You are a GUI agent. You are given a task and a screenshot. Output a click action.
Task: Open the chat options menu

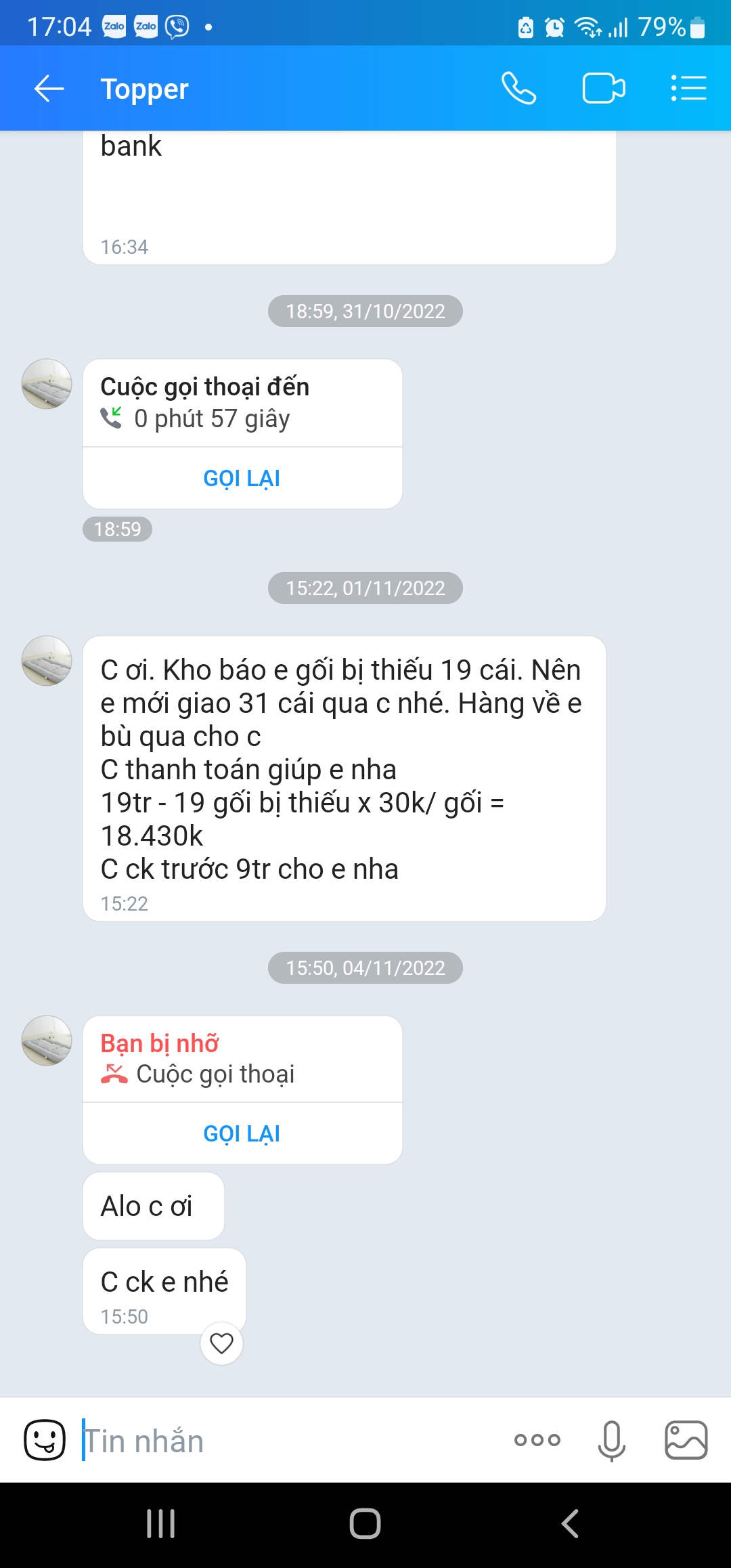point(688,89)
